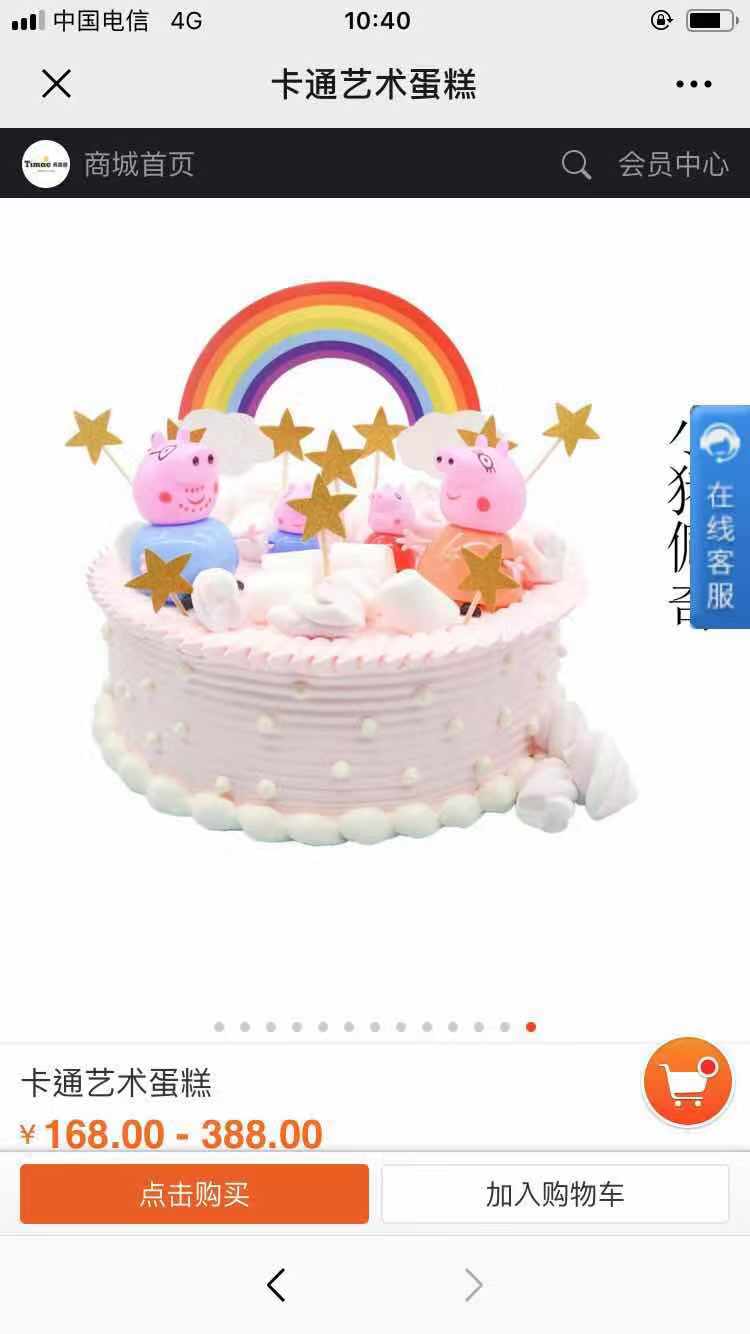Screen dimensions: 750x1334
Task: Tap 加入购物车 to add to cart
Action: [x=555, y=1194]
